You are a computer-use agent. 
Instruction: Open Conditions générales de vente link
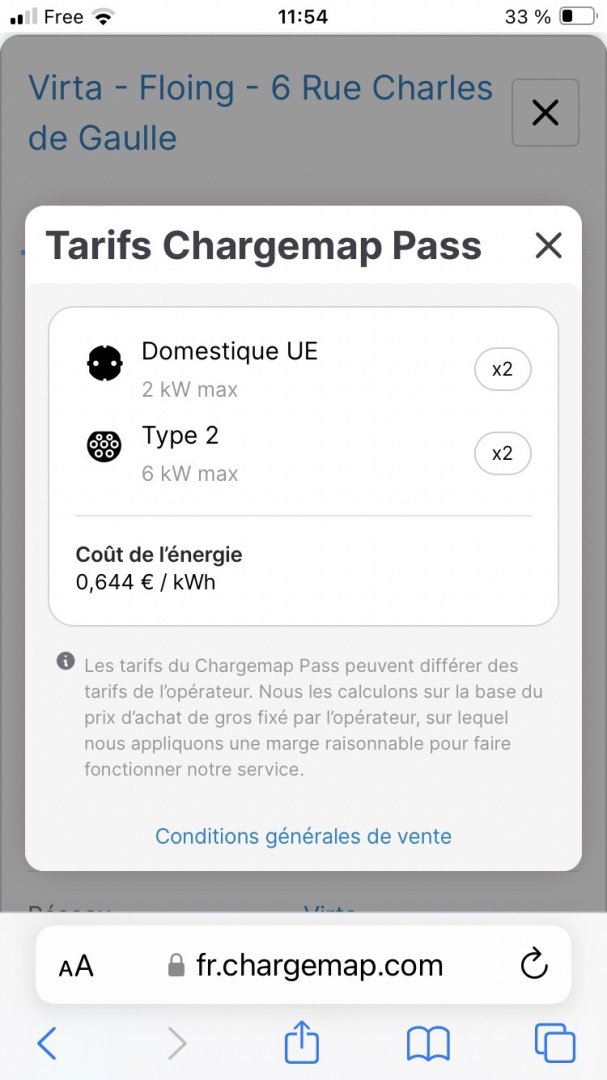click(303, 836)
